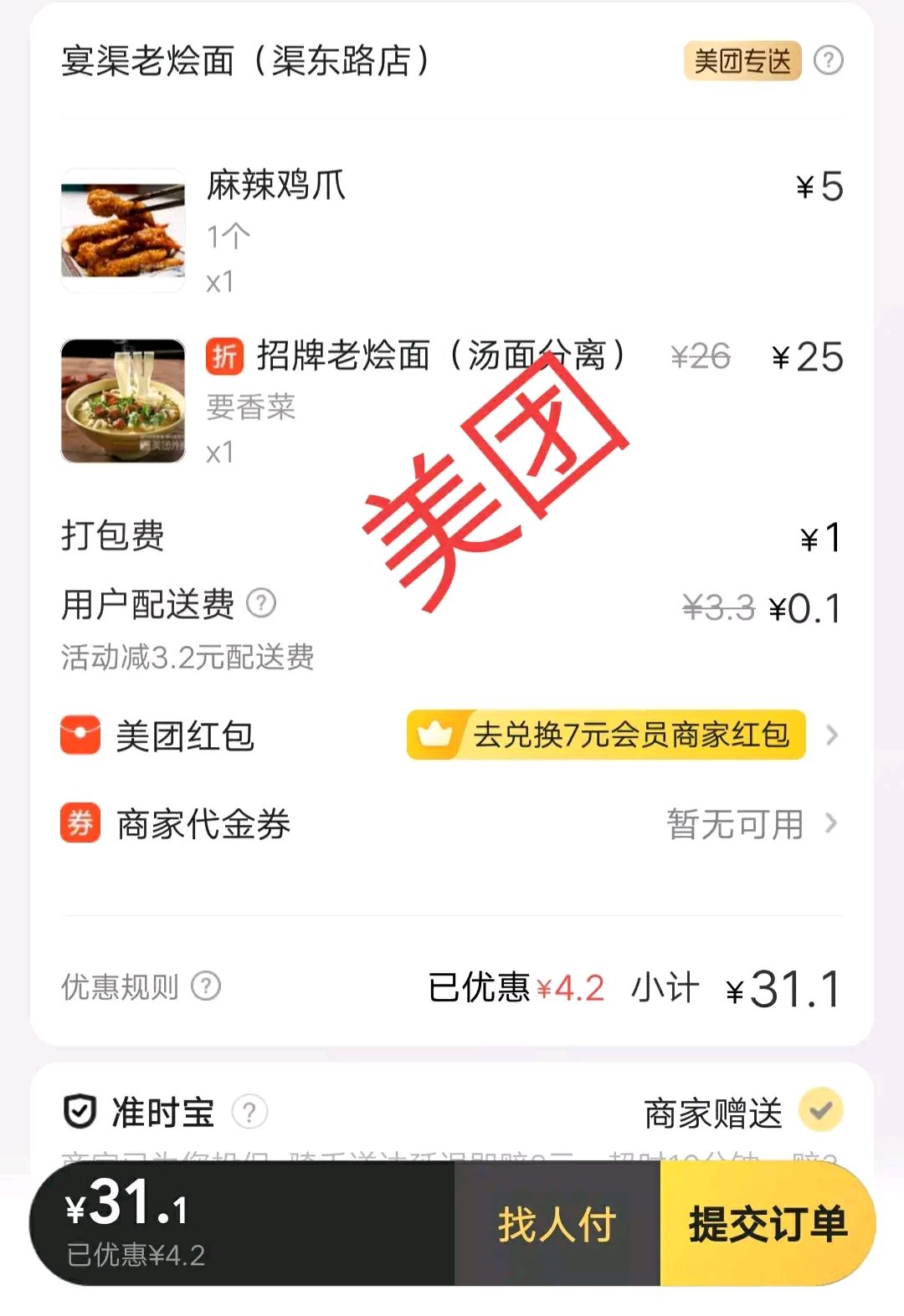The width and height of the screenshot is (904, 1316).
Task: Open the 优惠规则 help icon
Action: (x=205, y=988)
